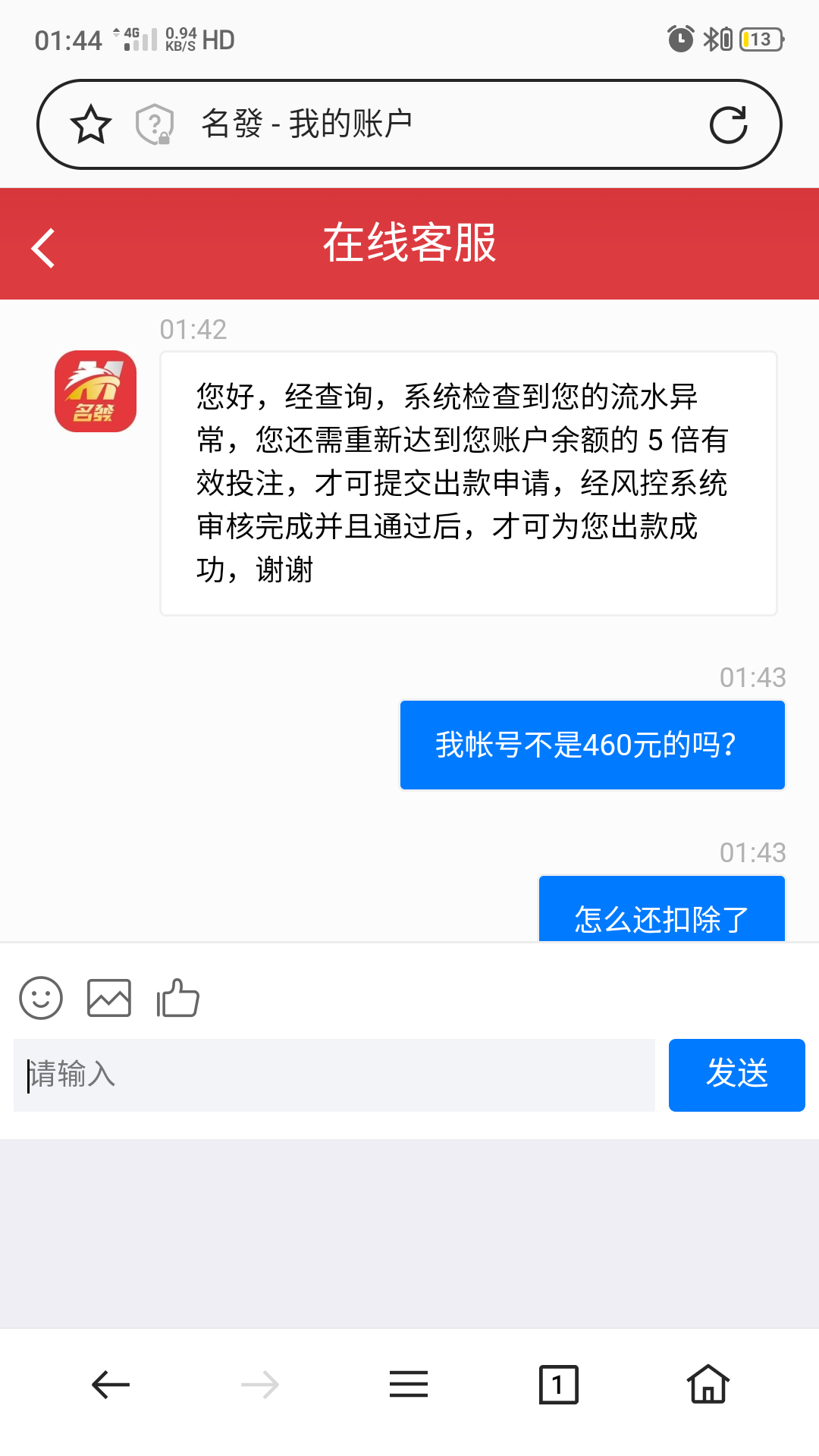The height and width of the screenshot is (1456, 819).
Task: Rate the service with thumbs up
Action: pos(177,997)
